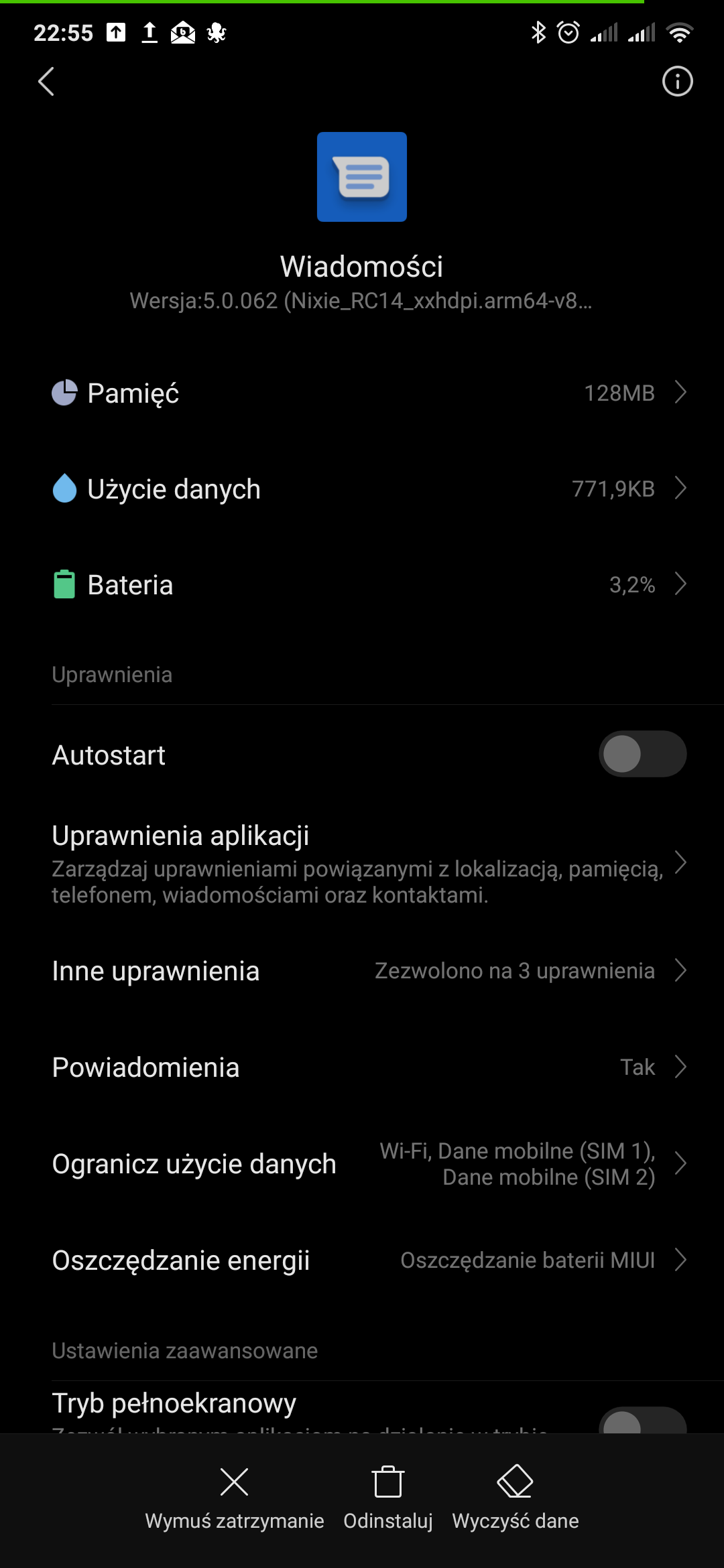Toggle Tryb pełnoekranowy switch
This screenshot has height=1568, width=724.
click(642, 1421)
